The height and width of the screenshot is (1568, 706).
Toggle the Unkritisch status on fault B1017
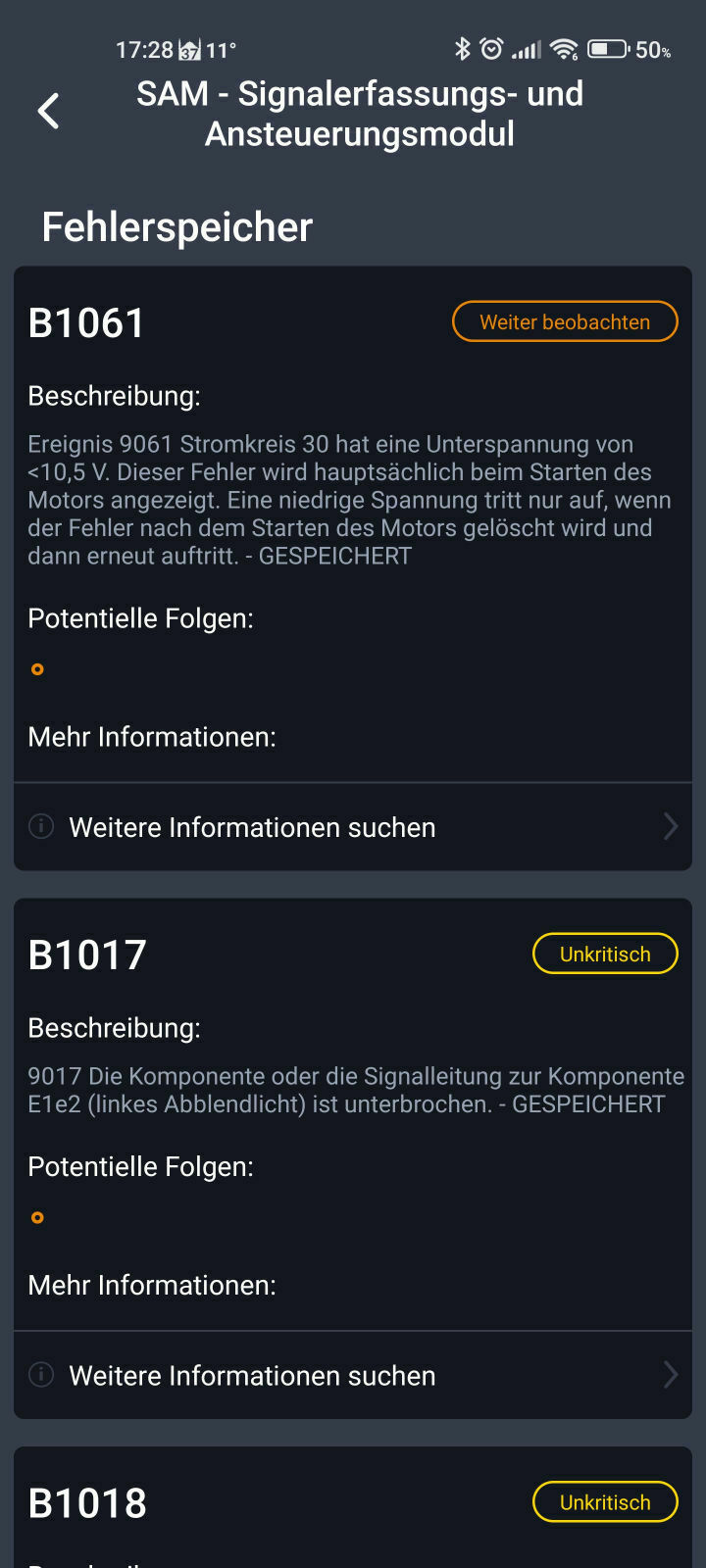[x=605, y=953]
